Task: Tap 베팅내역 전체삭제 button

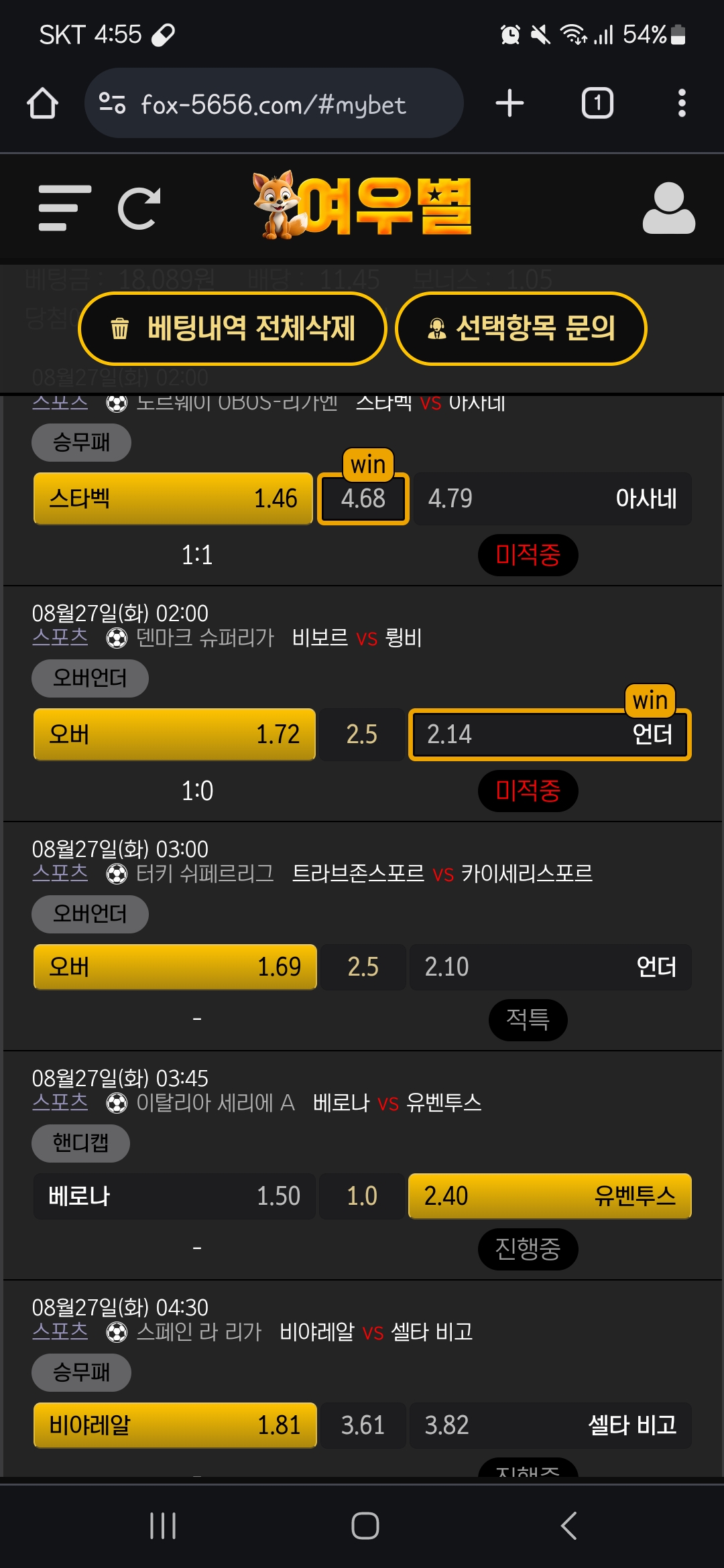Action: [233, 328]
